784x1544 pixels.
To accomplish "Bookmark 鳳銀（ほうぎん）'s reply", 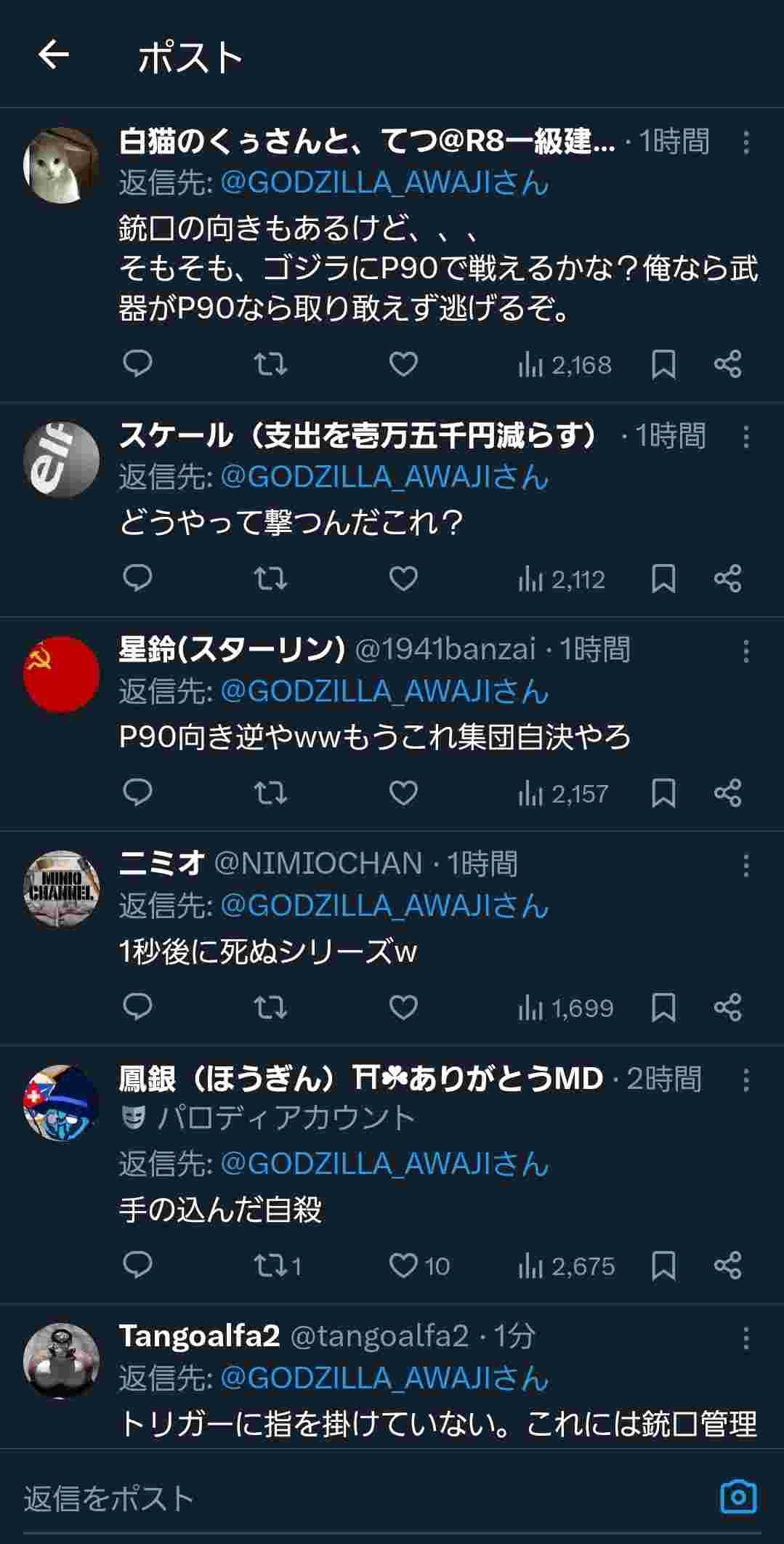I will coord(663,1266).
